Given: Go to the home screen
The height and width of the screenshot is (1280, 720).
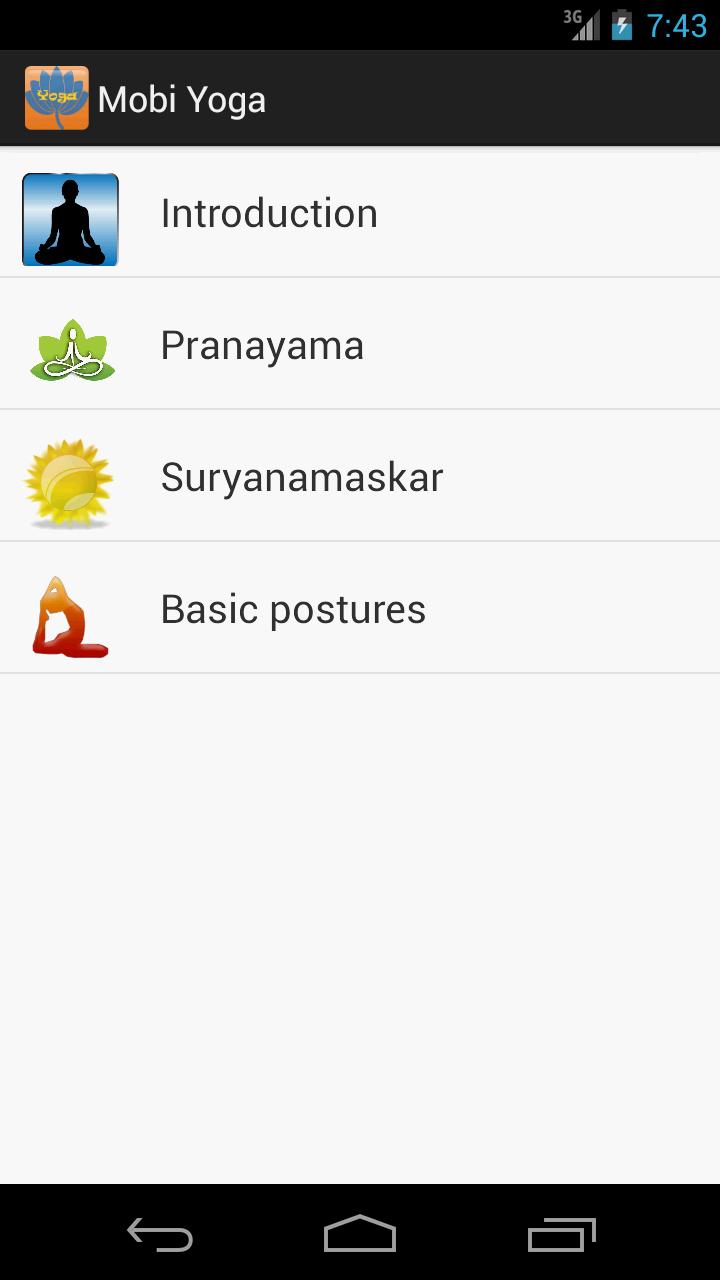Looking at the screenshot, I should click(x=360, y=1235).
